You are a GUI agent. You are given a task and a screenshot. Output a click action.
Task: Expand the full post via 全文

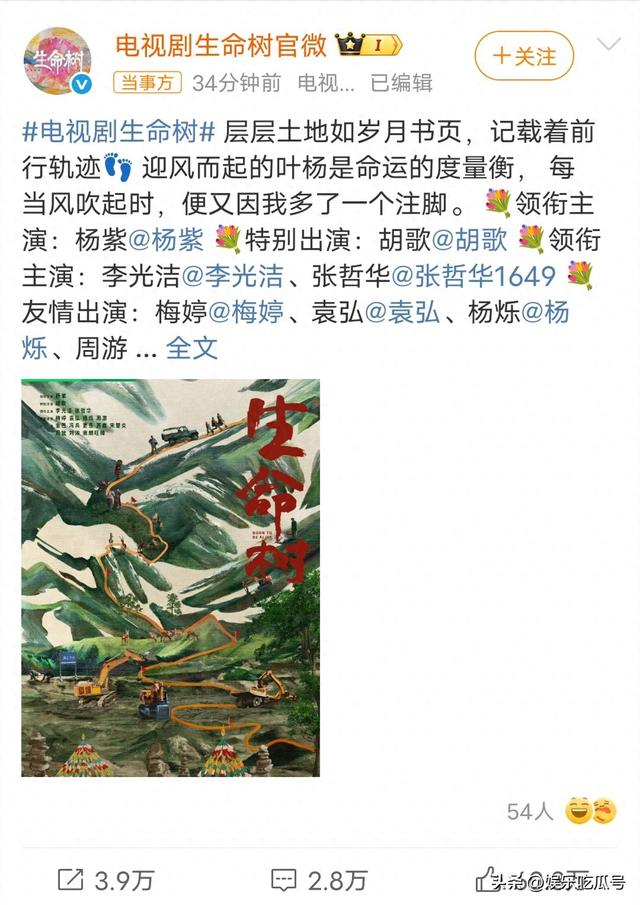pos(191,348)
